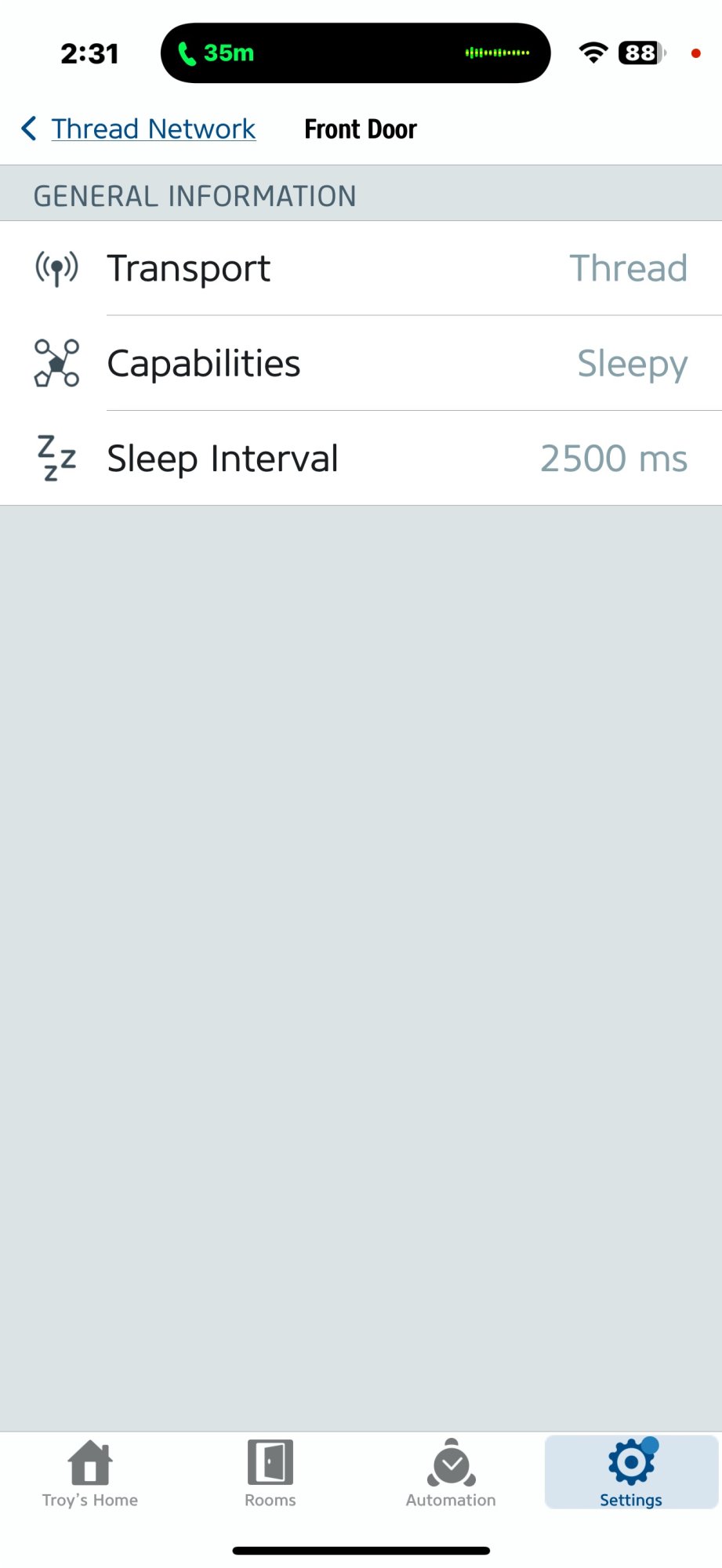The height and width of the screenshot is (1568, 722).
Task: Tap the Thread Network back link
Action: pos(153,128)
